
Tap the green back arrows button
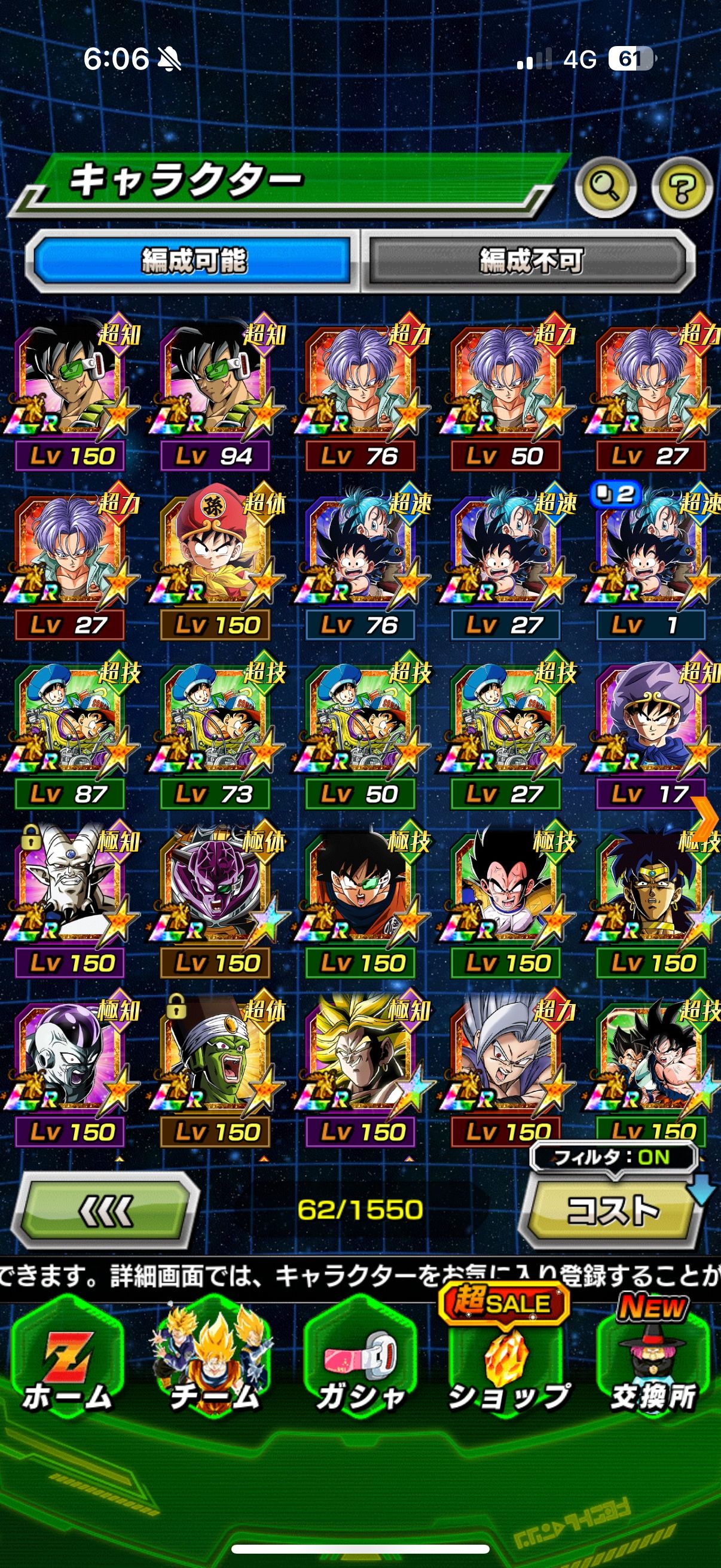point(106,1210)
